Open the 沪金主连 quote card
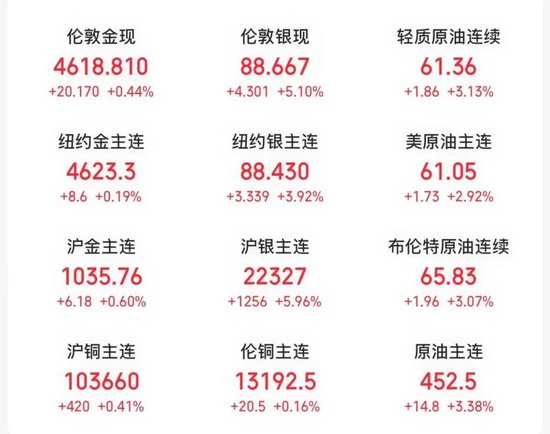The height and width of the screenshot is (434, 550). (x=101, y=273)
